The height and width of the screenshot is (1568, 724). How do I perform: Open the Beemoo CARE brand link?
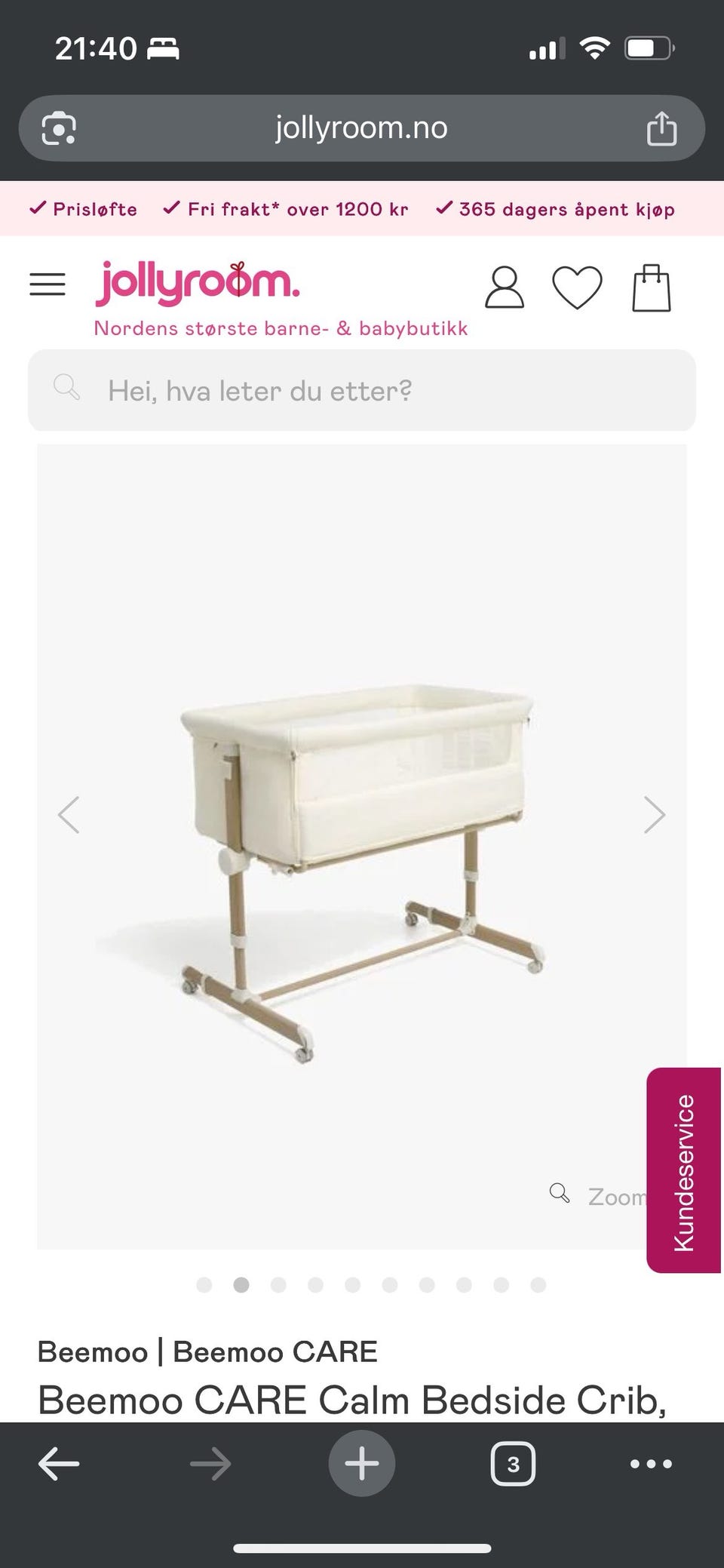[275, 1351]
